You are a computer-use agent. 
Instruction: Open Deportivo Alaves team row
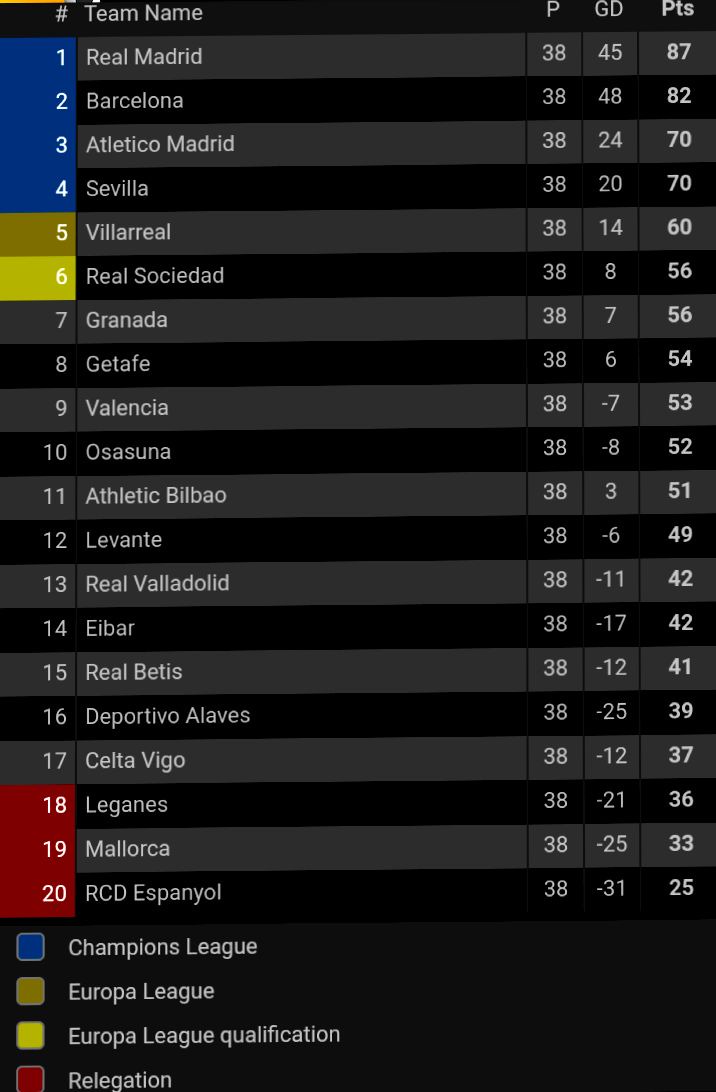168,716
